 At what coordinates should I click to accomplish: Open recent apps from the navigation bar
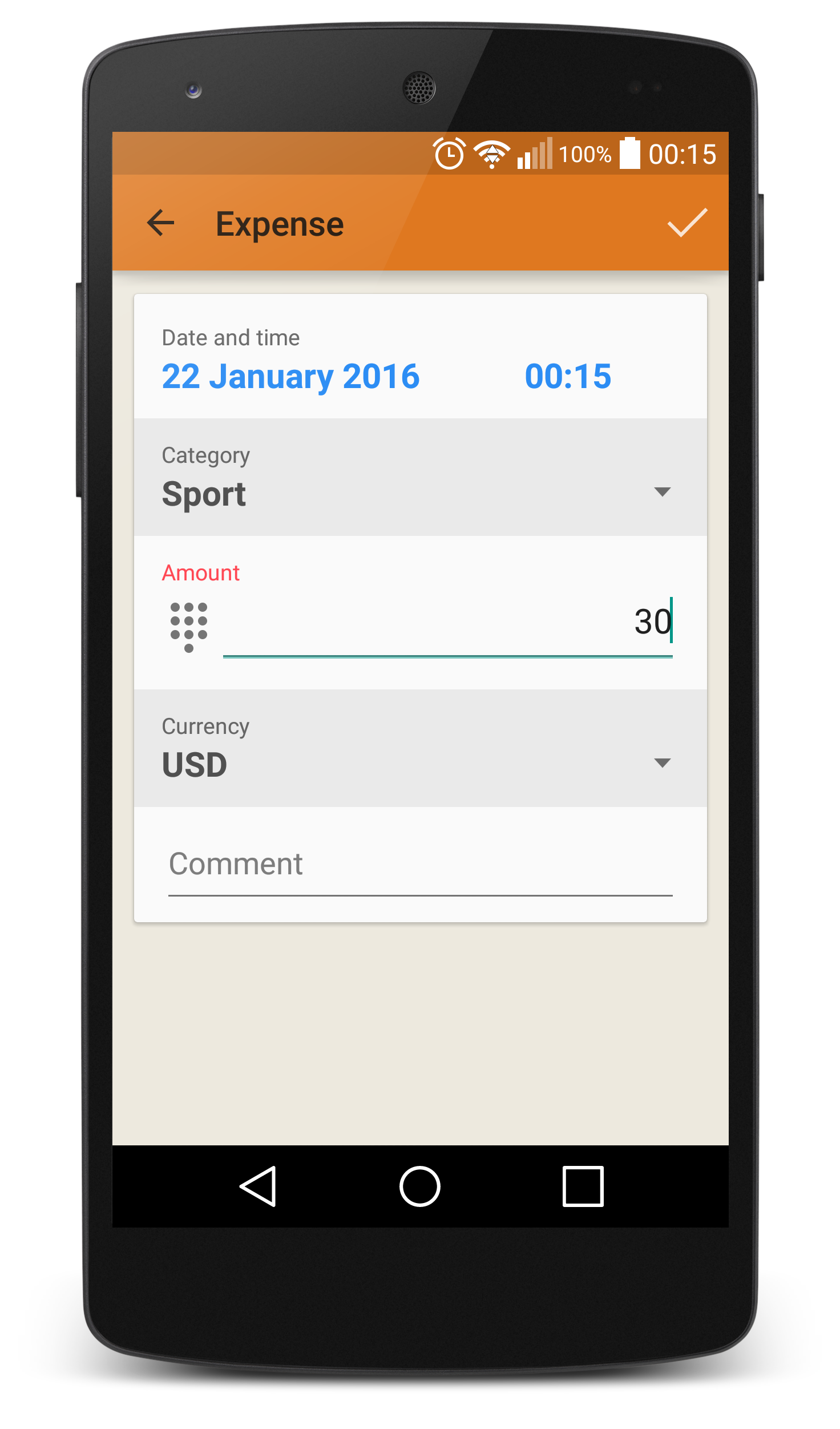583,1186
